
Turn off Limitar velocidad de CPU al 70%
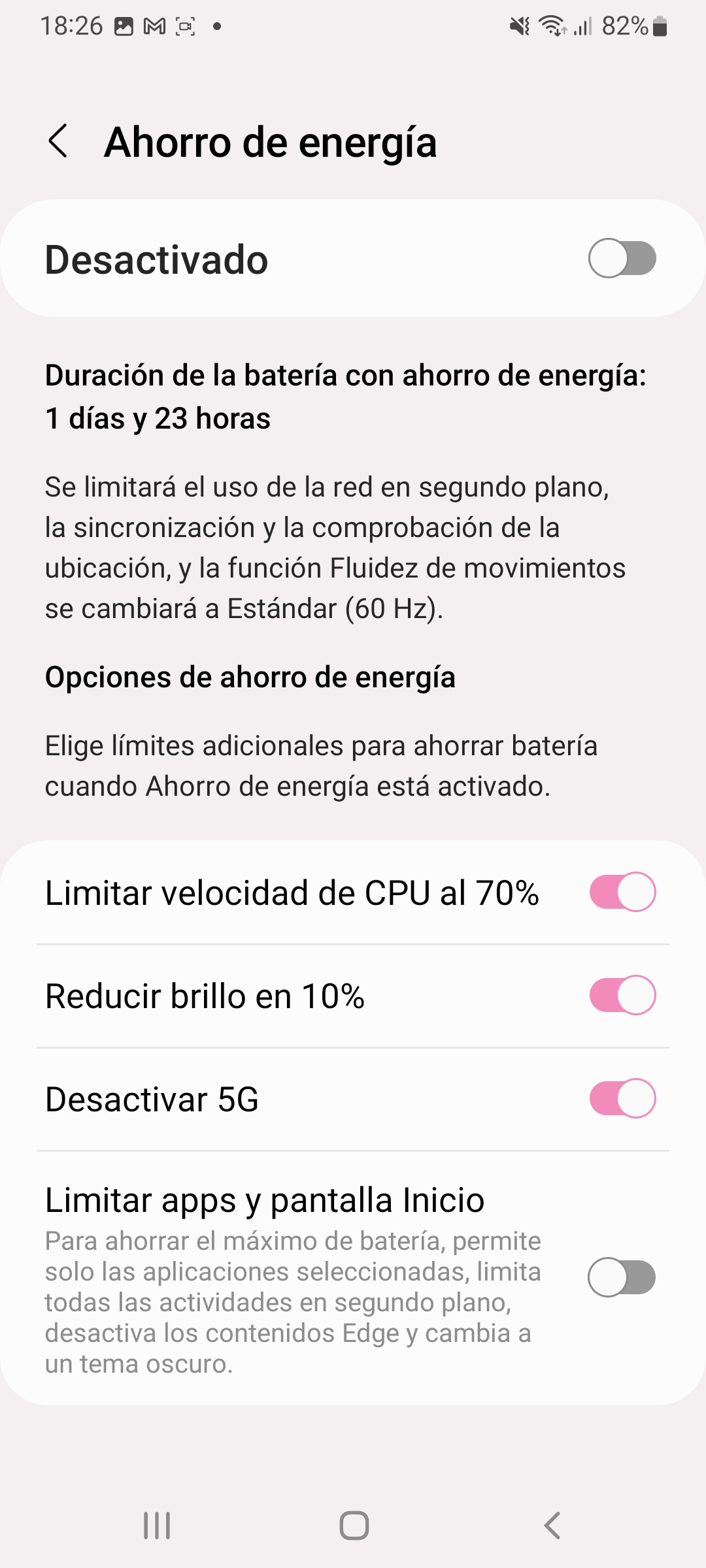point(622,892)
